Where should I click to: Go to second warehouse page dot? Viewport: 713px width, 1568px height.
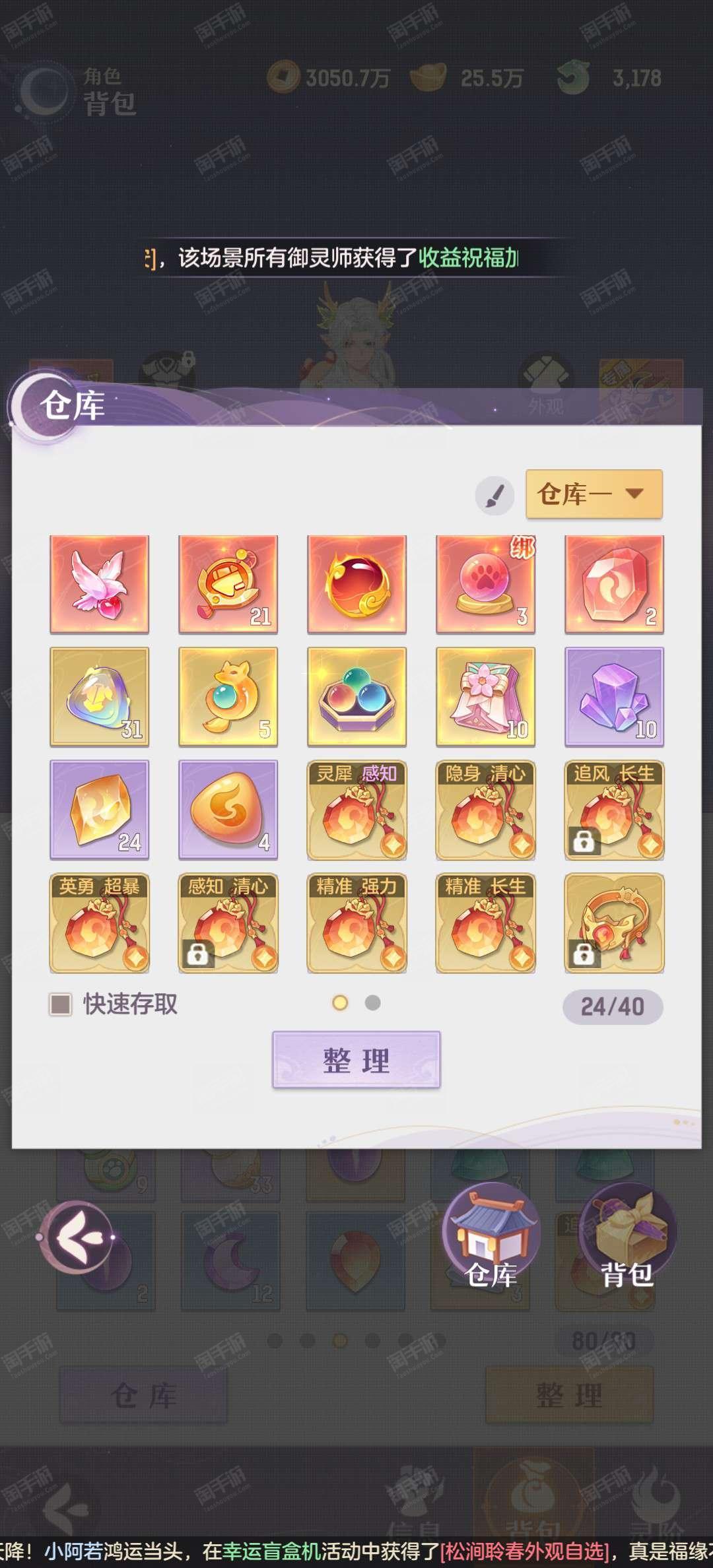tap(373, 1003)
